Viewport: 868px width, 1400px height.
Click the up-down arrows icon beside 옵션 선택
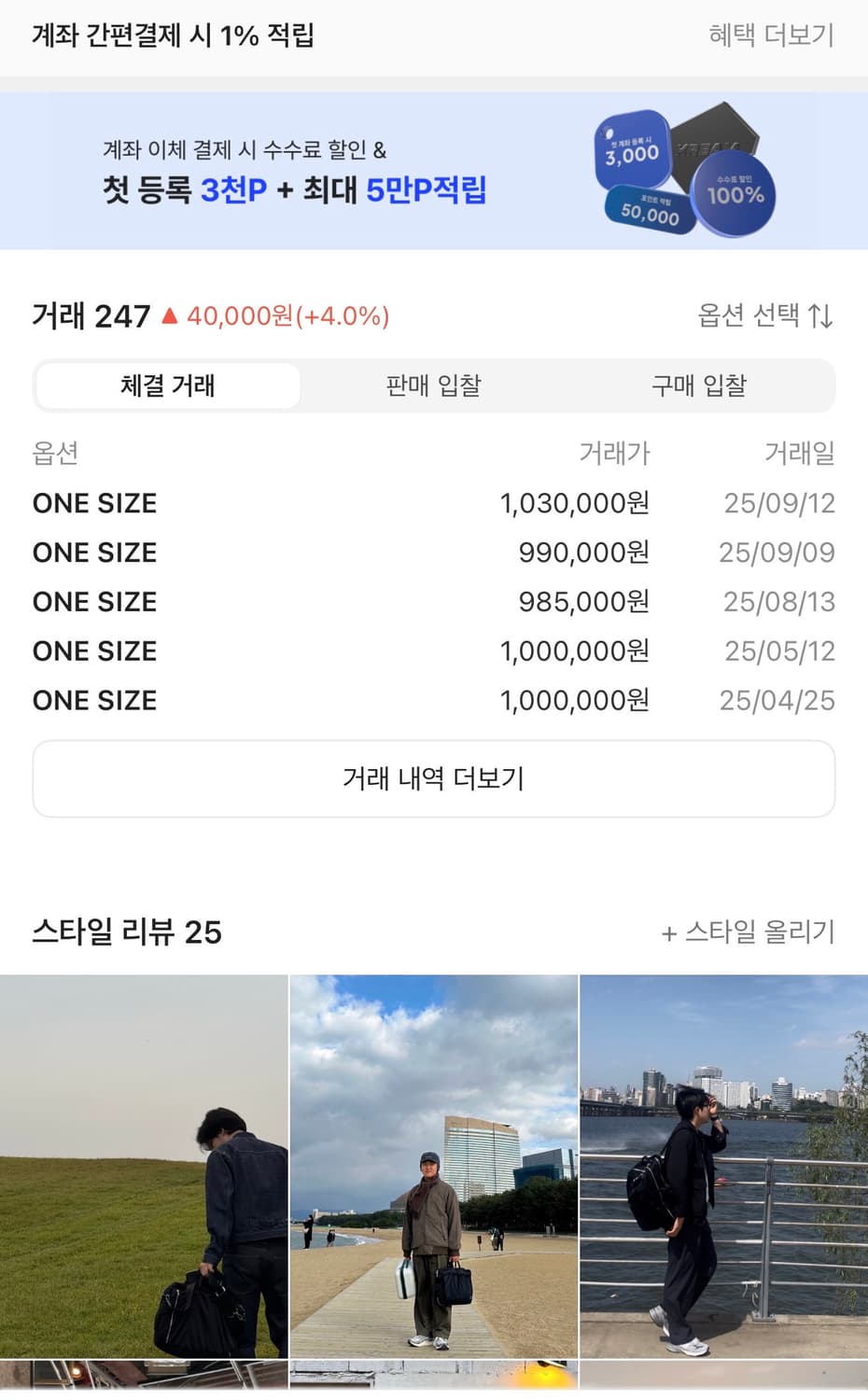(819, 316)
